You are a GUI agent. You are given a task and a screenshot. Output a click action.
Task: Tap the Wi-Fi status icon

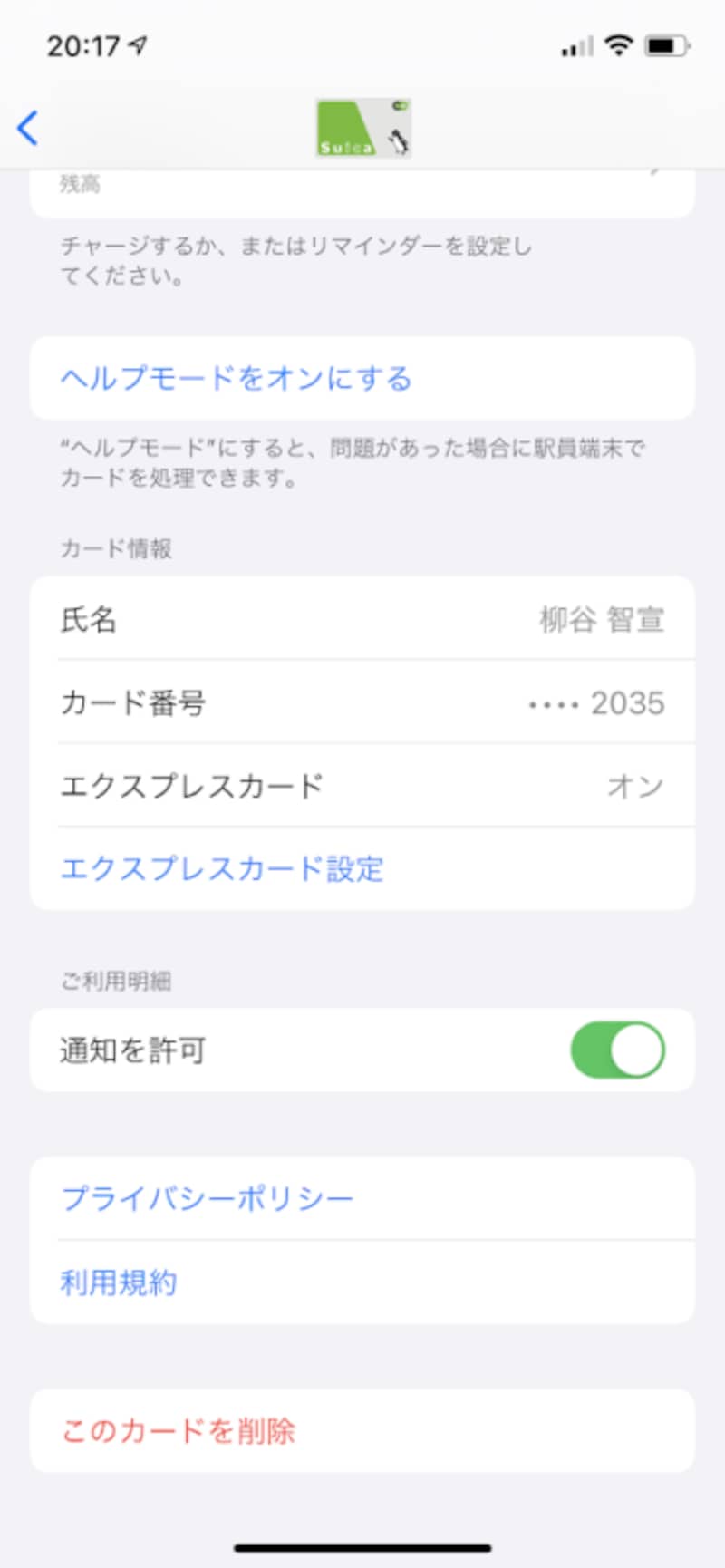pyautogui.click(x=618, y=44)
